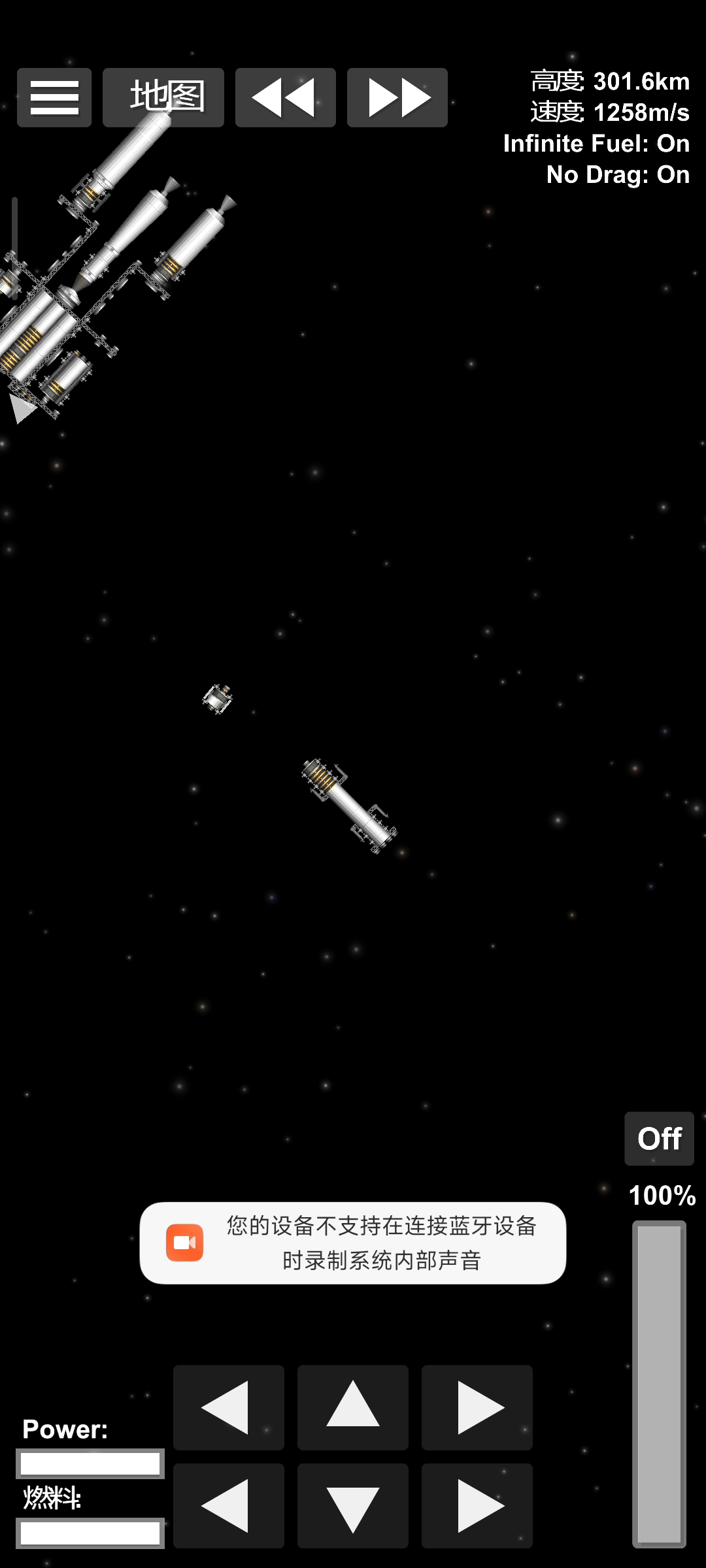The height and width of the screenshot is (1568, 706).
Task: Tap top-row right arrow control
Action: 477,1407
